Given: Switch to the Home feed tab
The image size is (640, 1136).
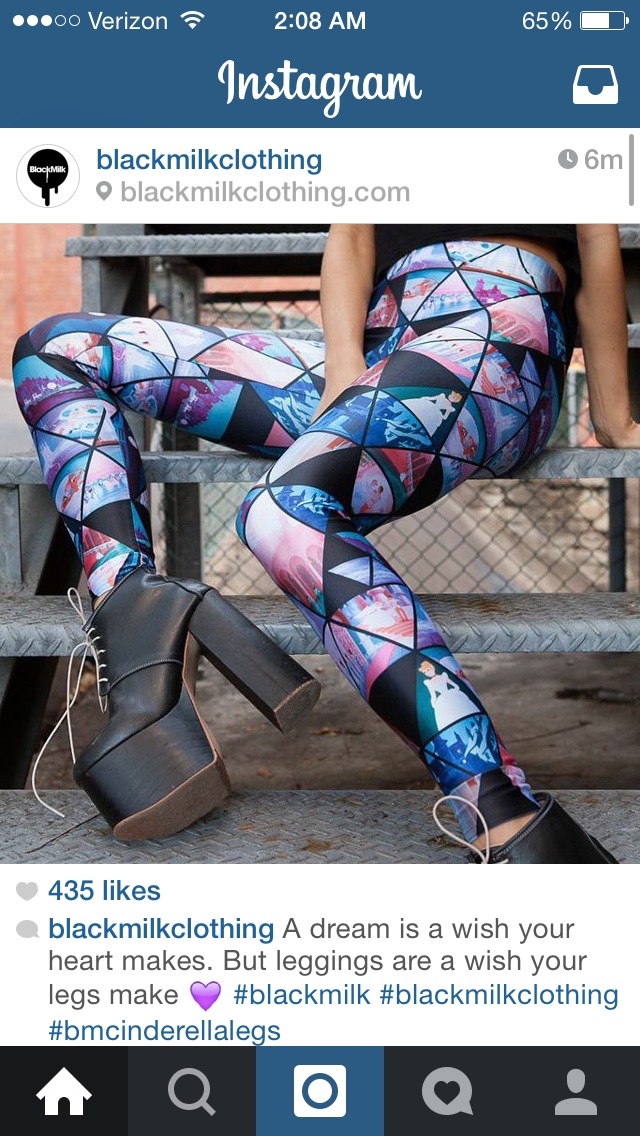Looking at the screenshot, I should pyautogui.click(x=64, y=1091).
